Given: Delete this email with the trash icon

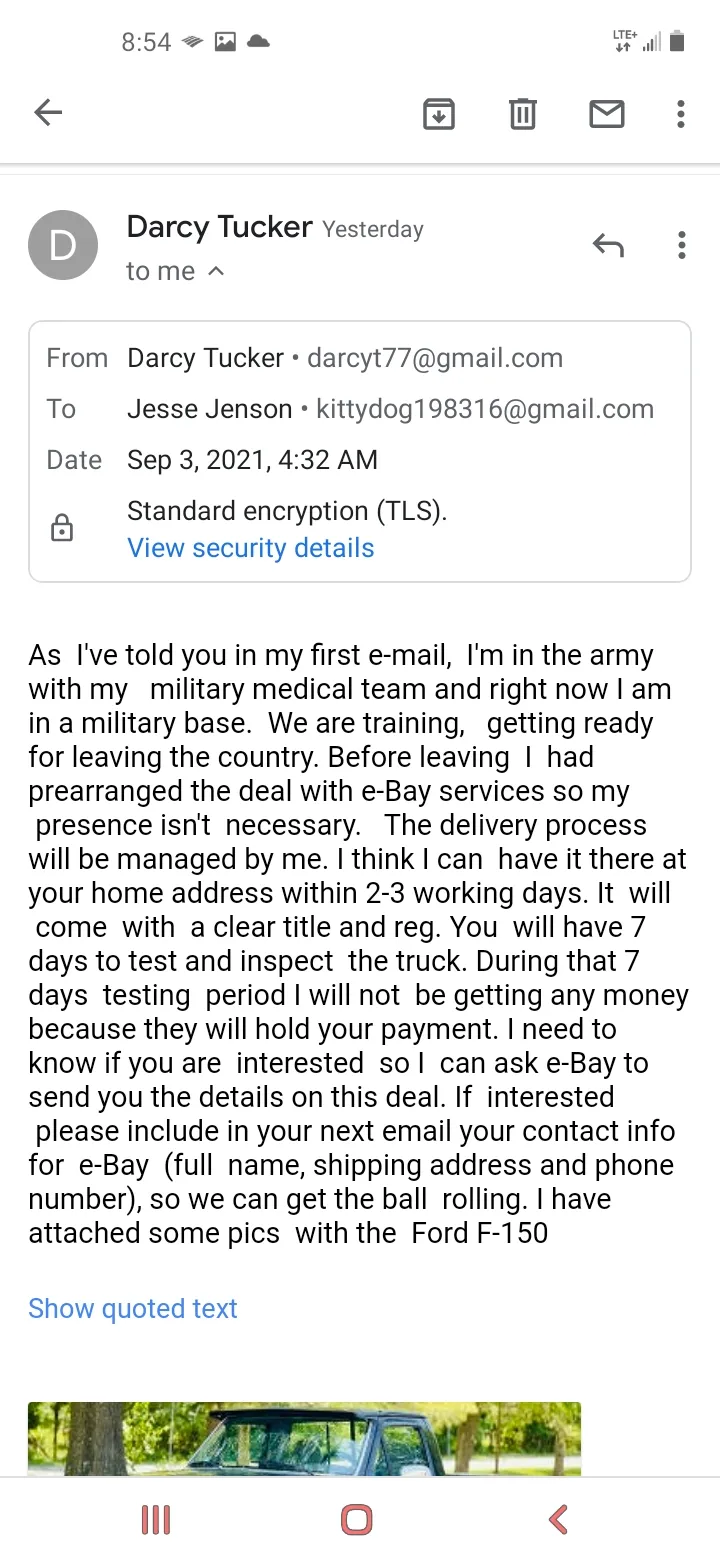Looking at the screenshot, I should [522, 114].
